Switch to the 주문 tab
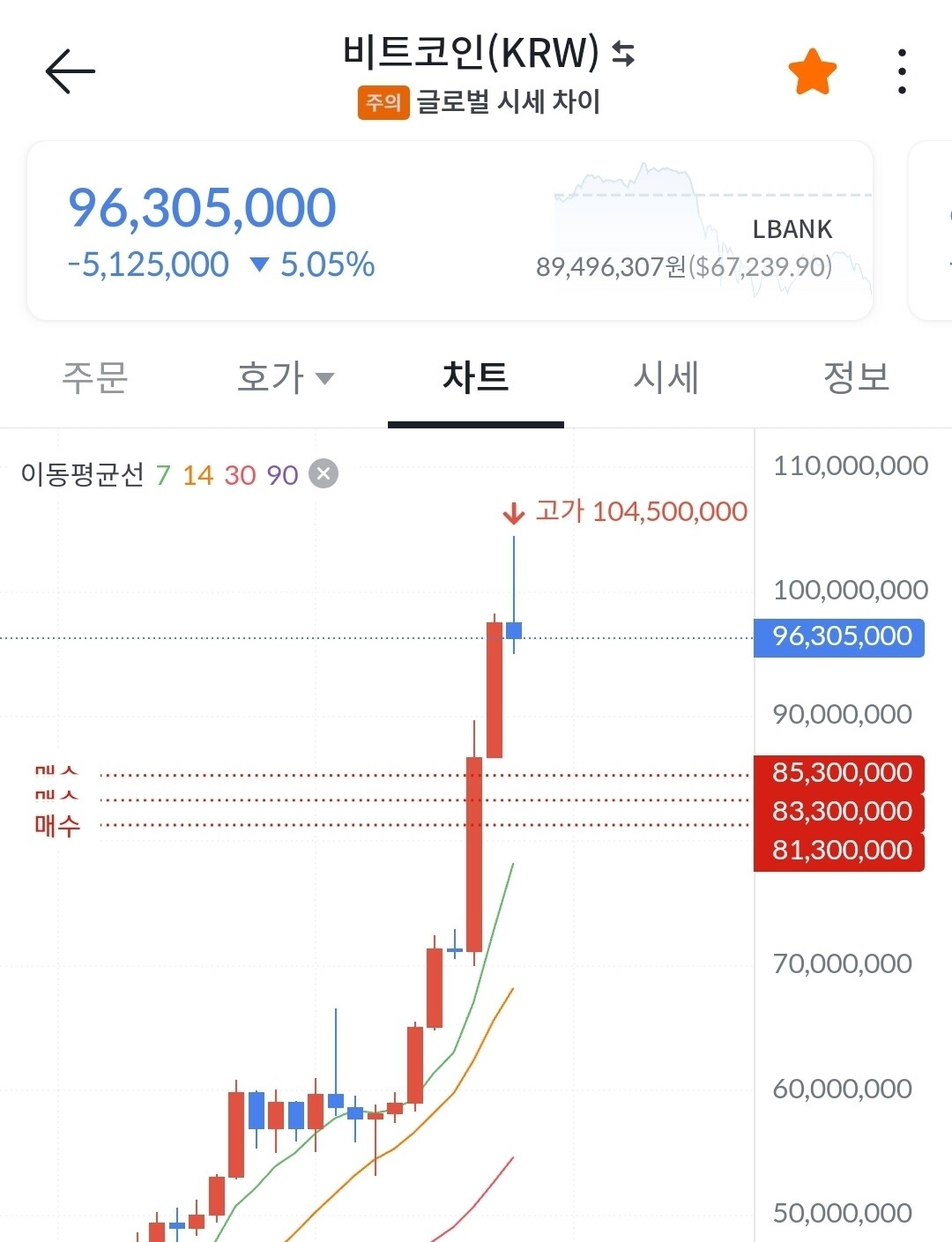The height and width of the screenshot is (1242, 952). (93, 377)
